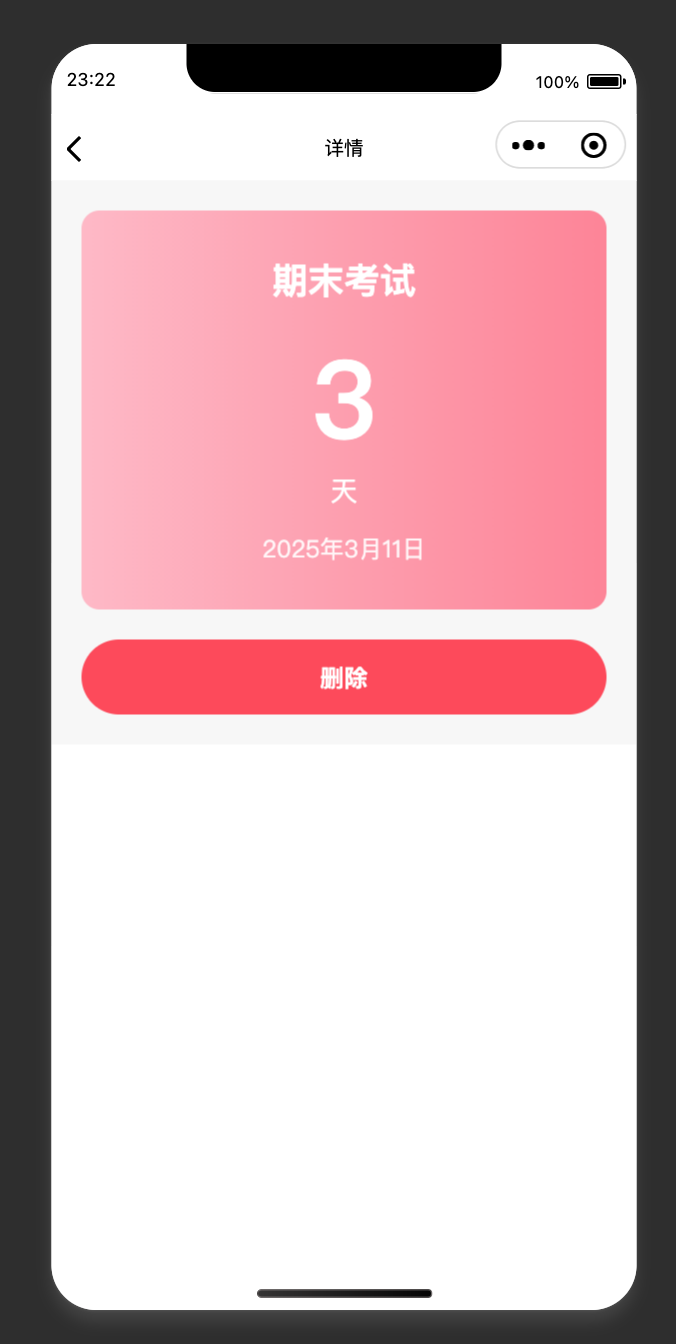
Task: Close the mini program with the circle icon
Action: coord(593,146)
